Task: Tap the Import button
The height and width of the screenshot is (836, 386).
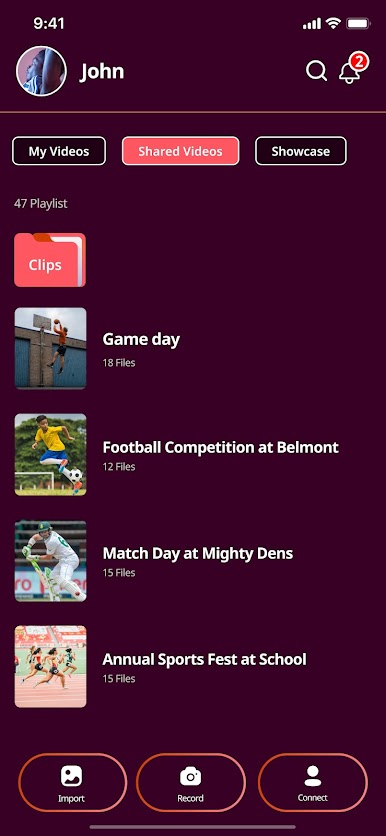Action: [73, 783]
